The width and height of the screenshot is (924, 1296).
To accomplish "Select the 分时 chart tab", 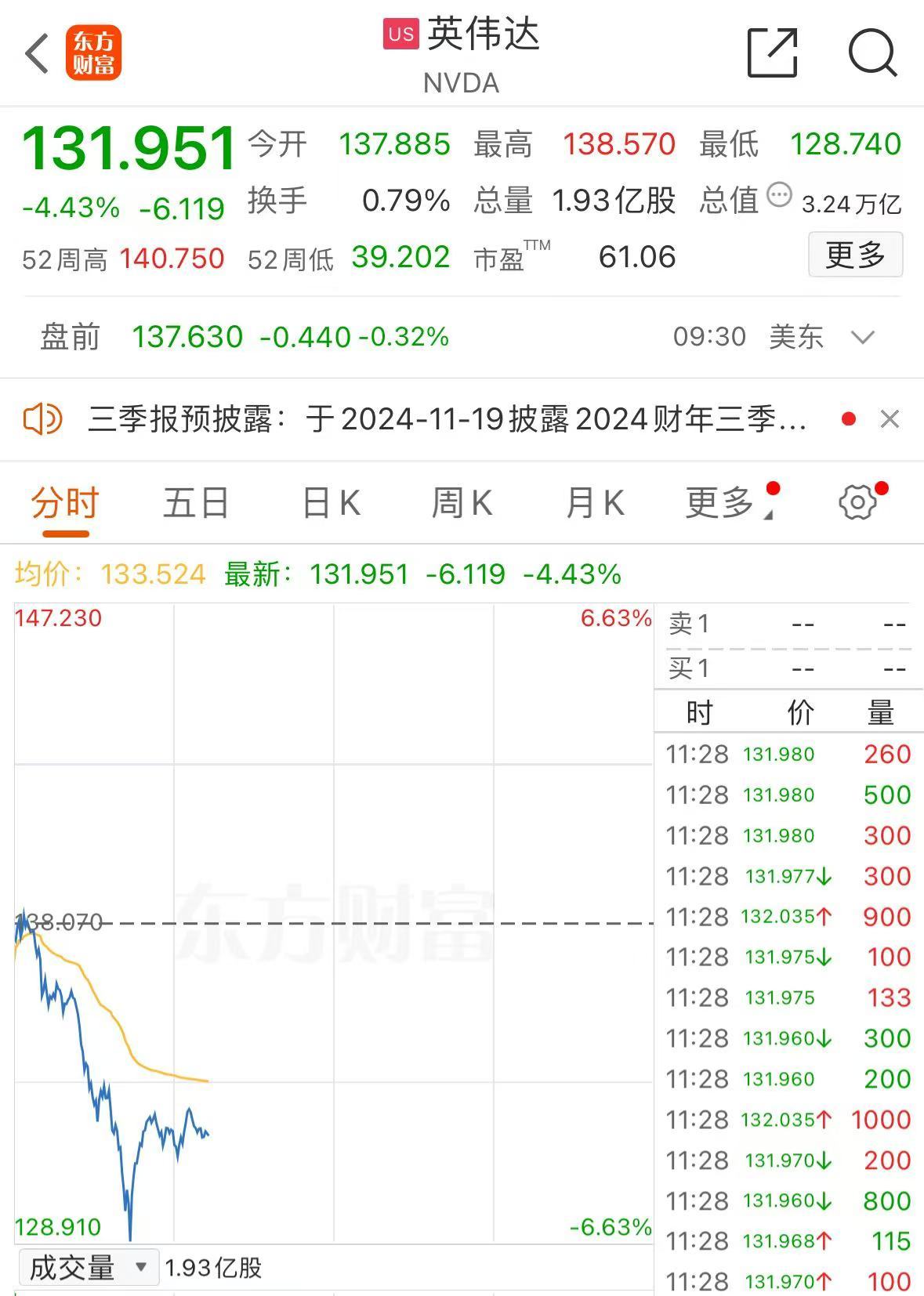I will pyautogui.click(x=65, y=503).
